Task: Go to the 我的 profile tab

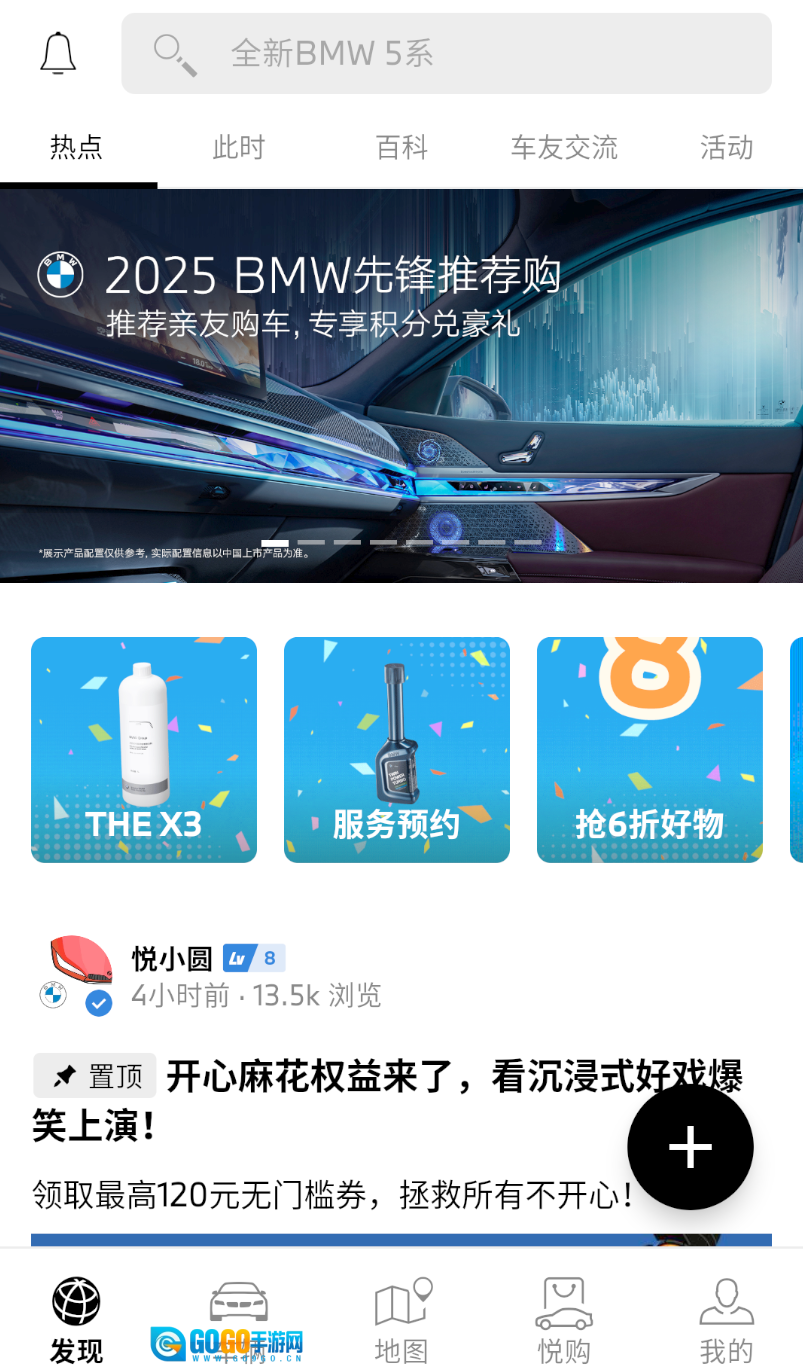Action: click(726, 1320)
